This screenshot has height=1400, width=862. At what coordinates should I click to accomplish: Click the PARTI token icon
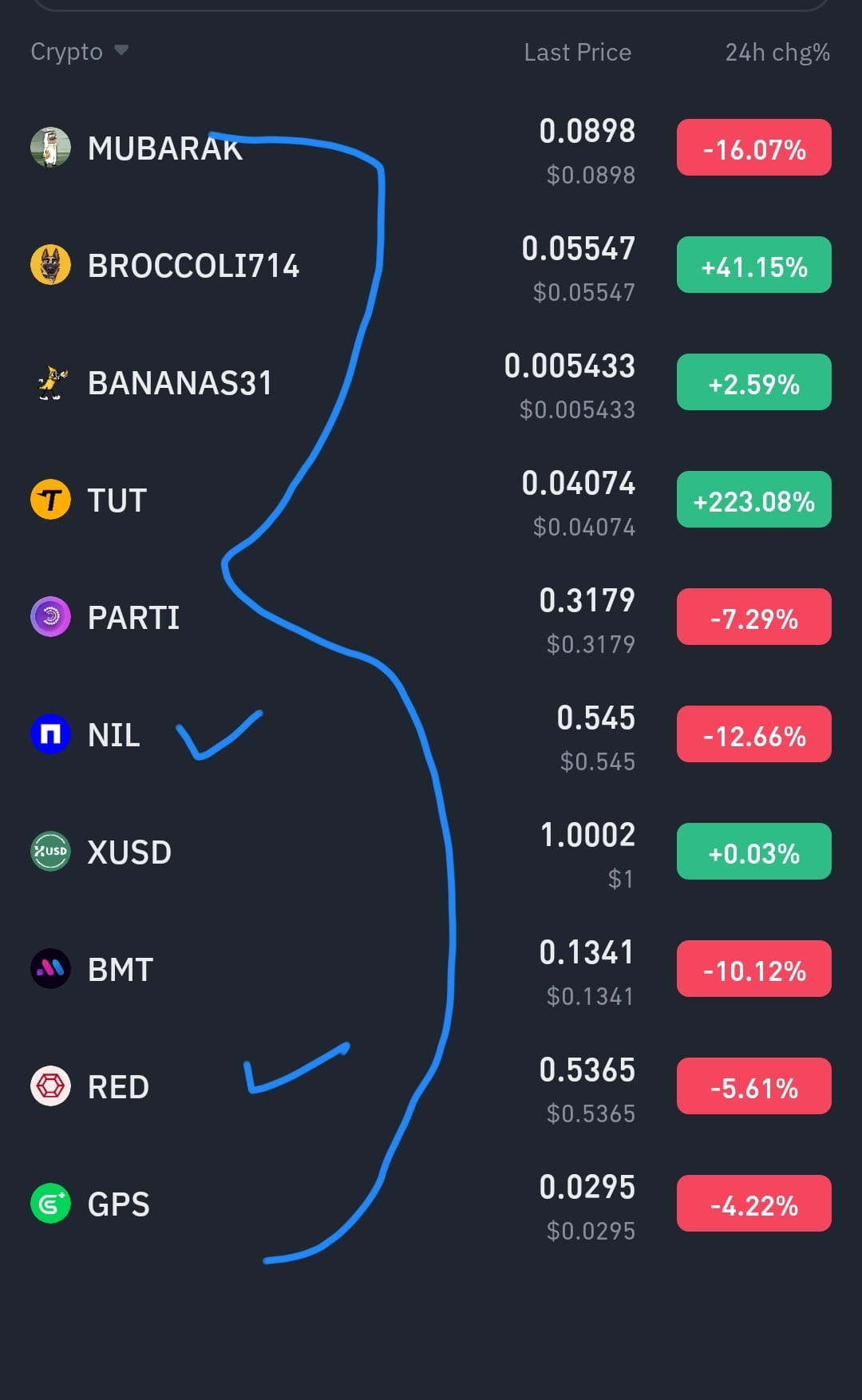[x=50, y=616]
